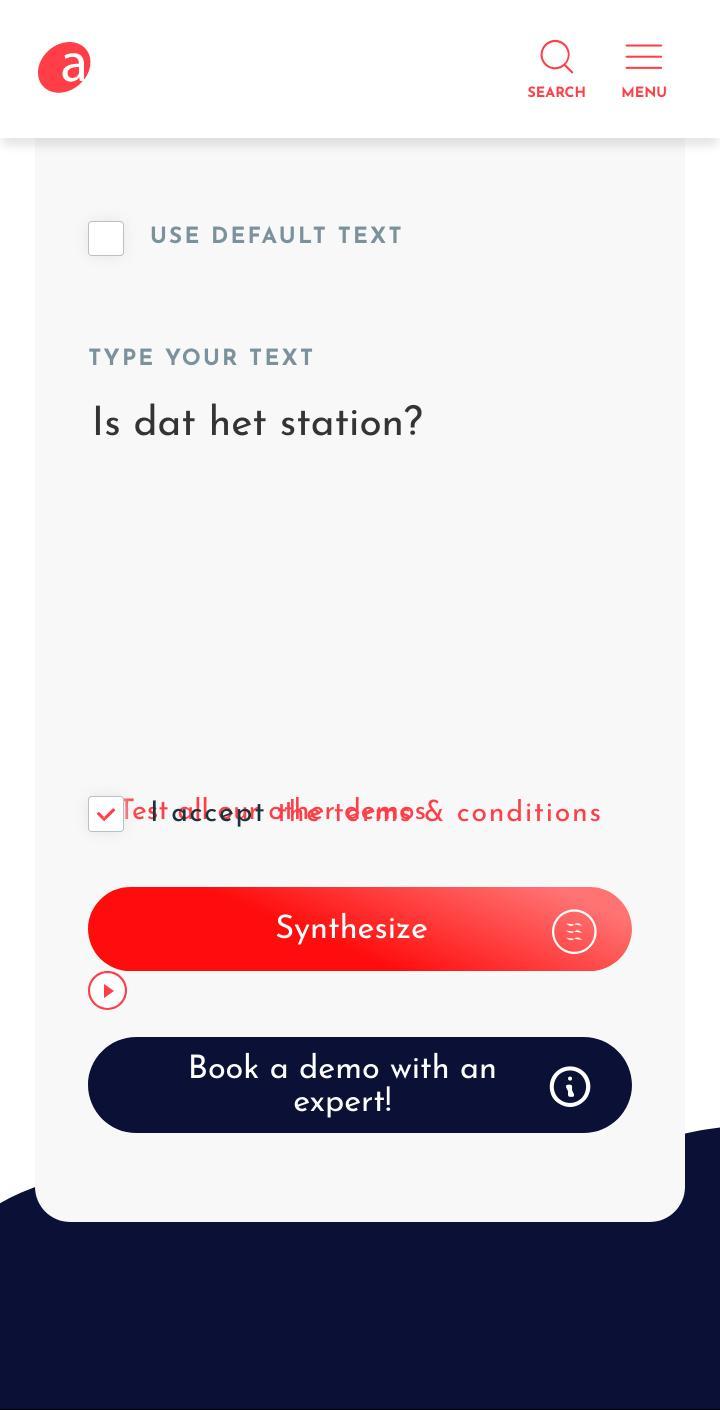720x1410 pixels.
Task: Check the Use Default Text box
Action: [x=106, y=238]
